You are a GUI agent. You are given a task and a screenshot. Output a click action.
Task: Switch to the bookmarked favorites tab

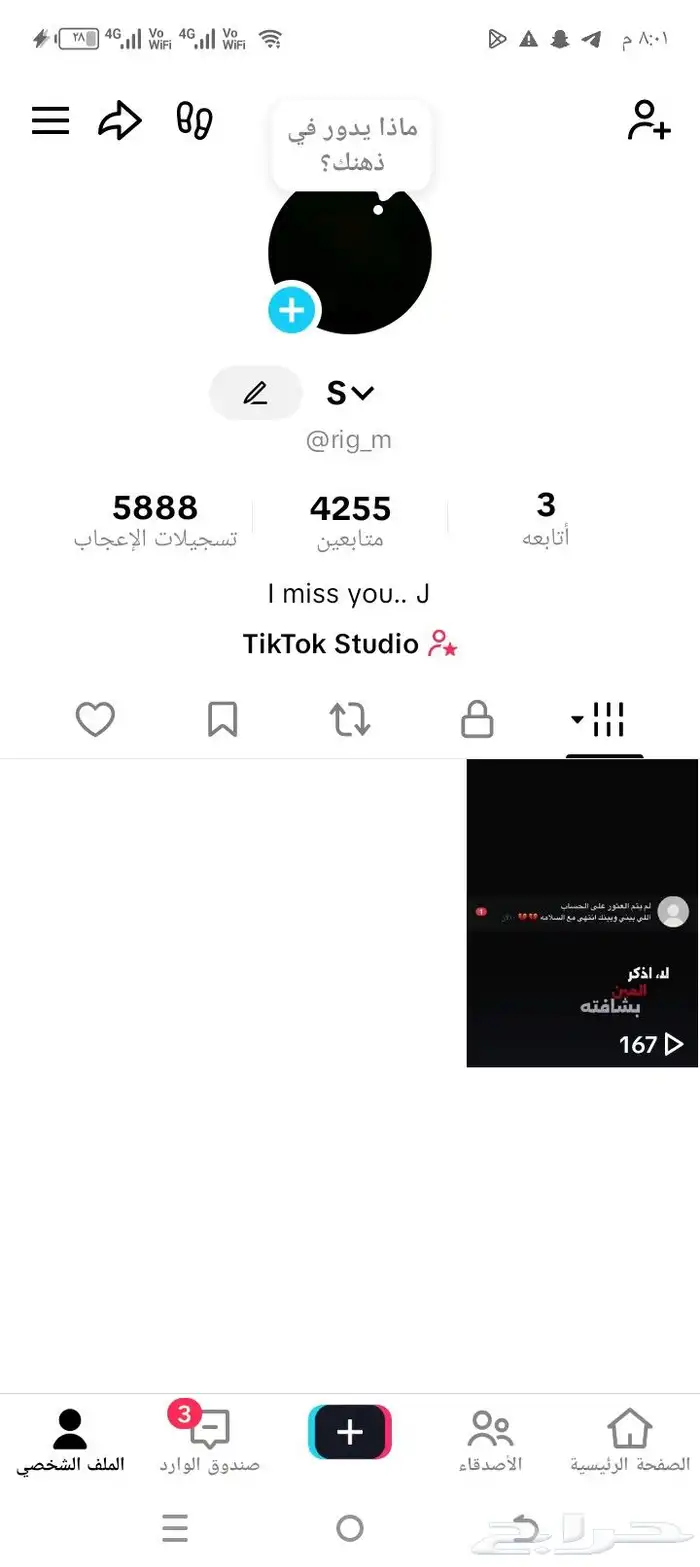click(222, 719)
